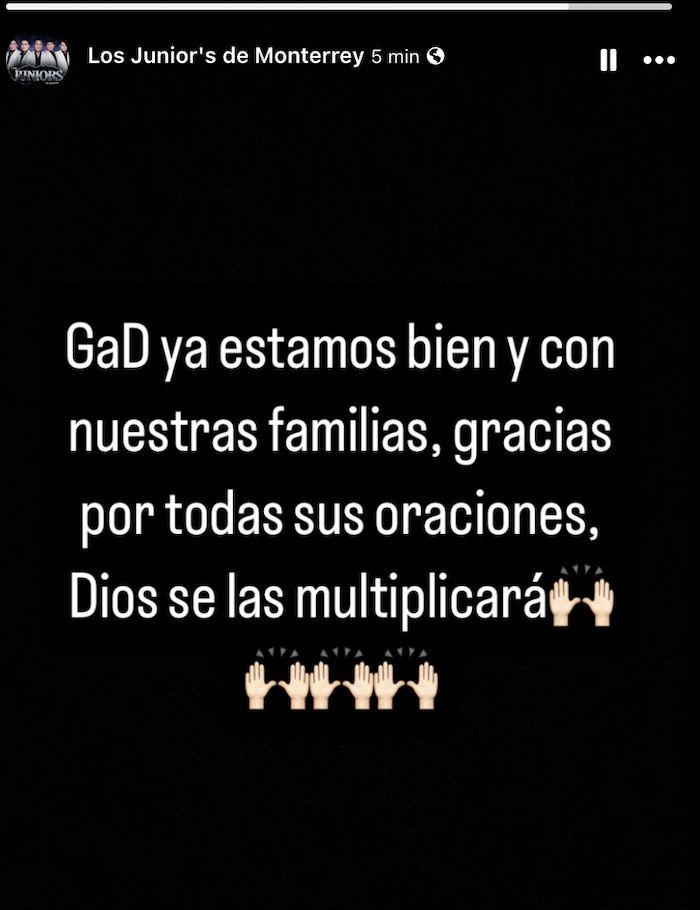Pause the story playback
The height and width of the screenshot is (910, 700).
(608, 60)
